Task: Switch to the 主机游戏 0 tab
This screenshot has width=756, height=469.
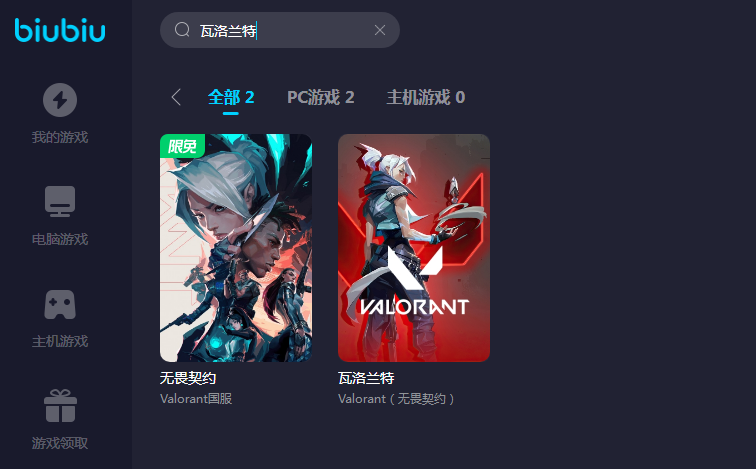Action: (x=425, y=97)
